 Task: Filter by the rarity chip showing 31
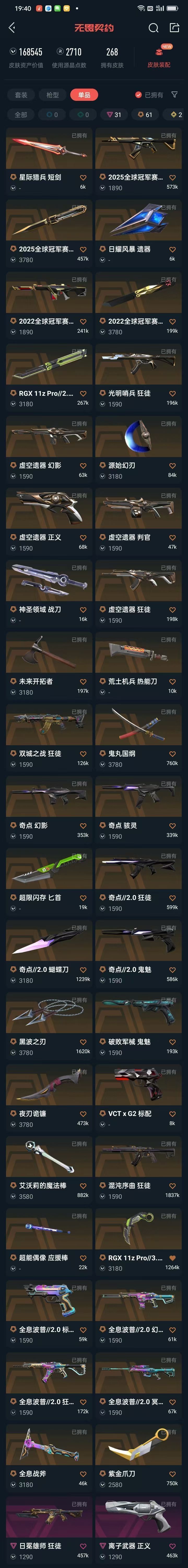click(114, 114)
